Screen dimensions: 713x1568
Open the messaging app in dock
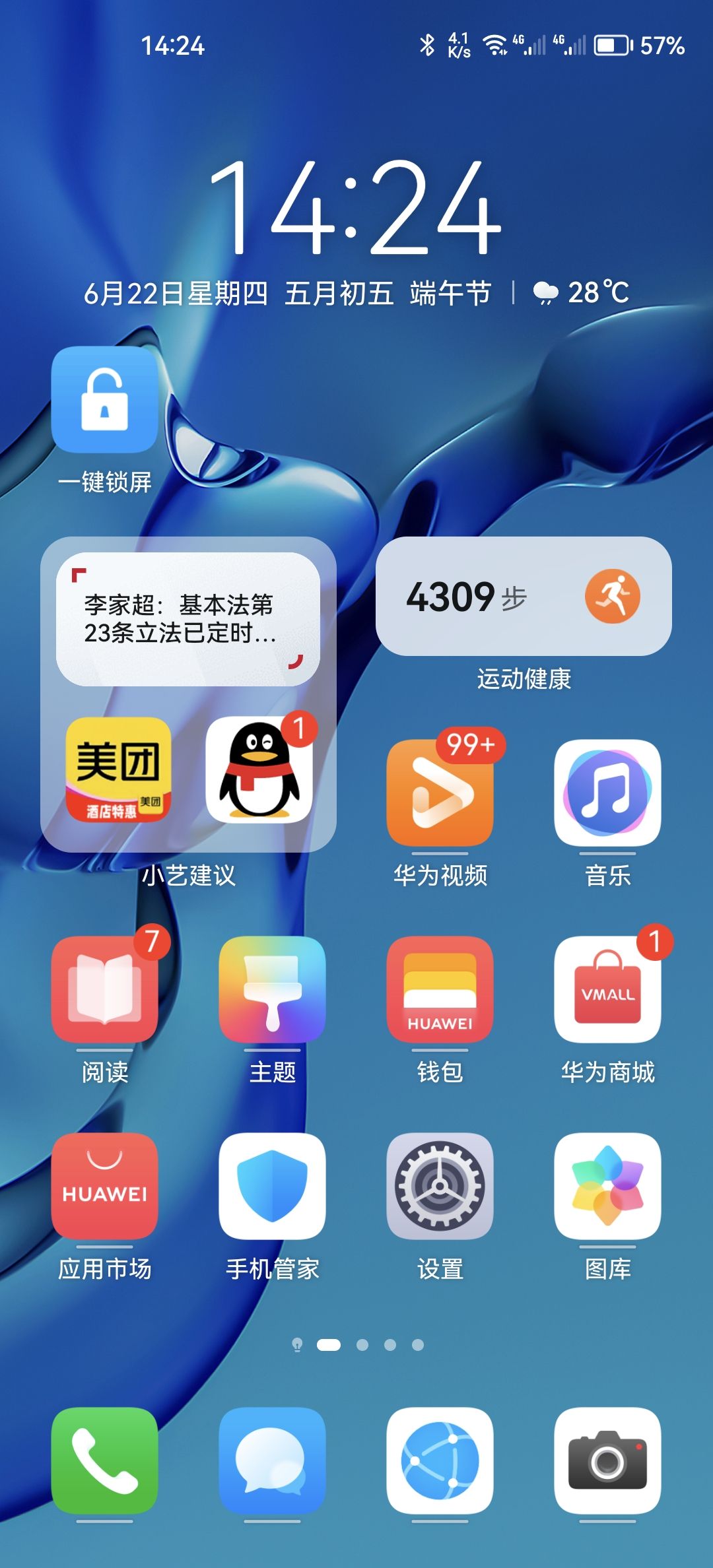tap(272, 1460)
